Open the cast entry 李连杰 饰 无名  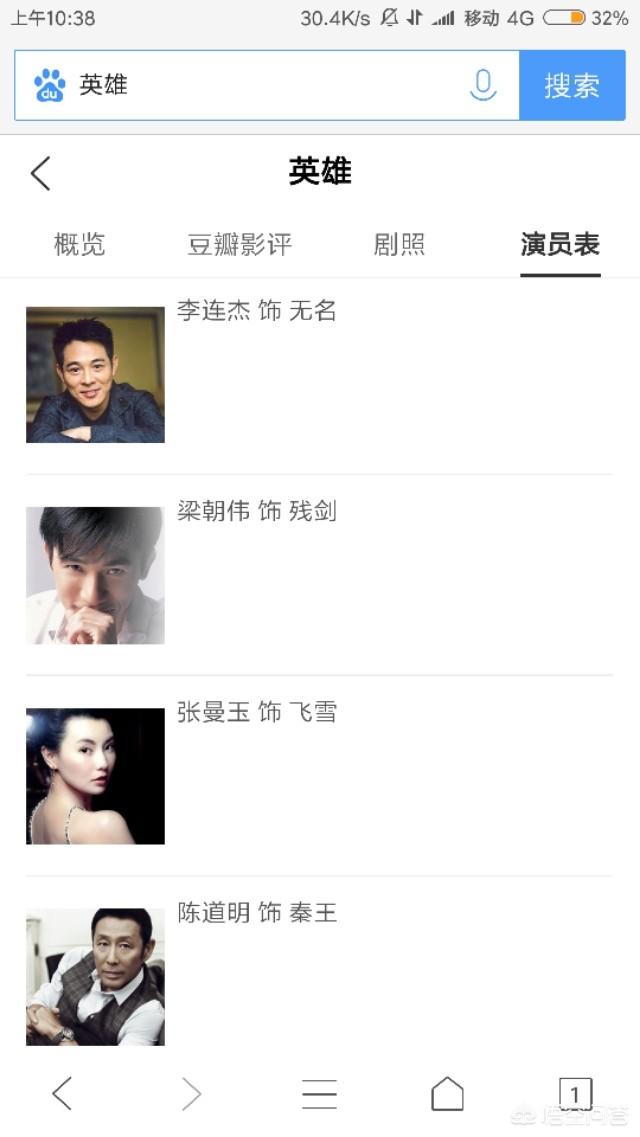[320, 374]
